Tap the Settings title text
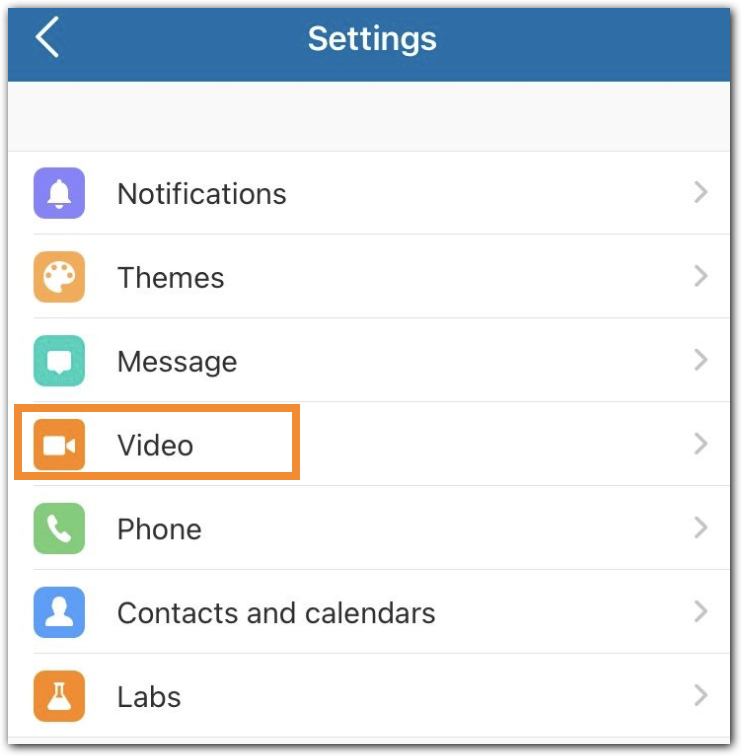742x756 pixels. 371,39
